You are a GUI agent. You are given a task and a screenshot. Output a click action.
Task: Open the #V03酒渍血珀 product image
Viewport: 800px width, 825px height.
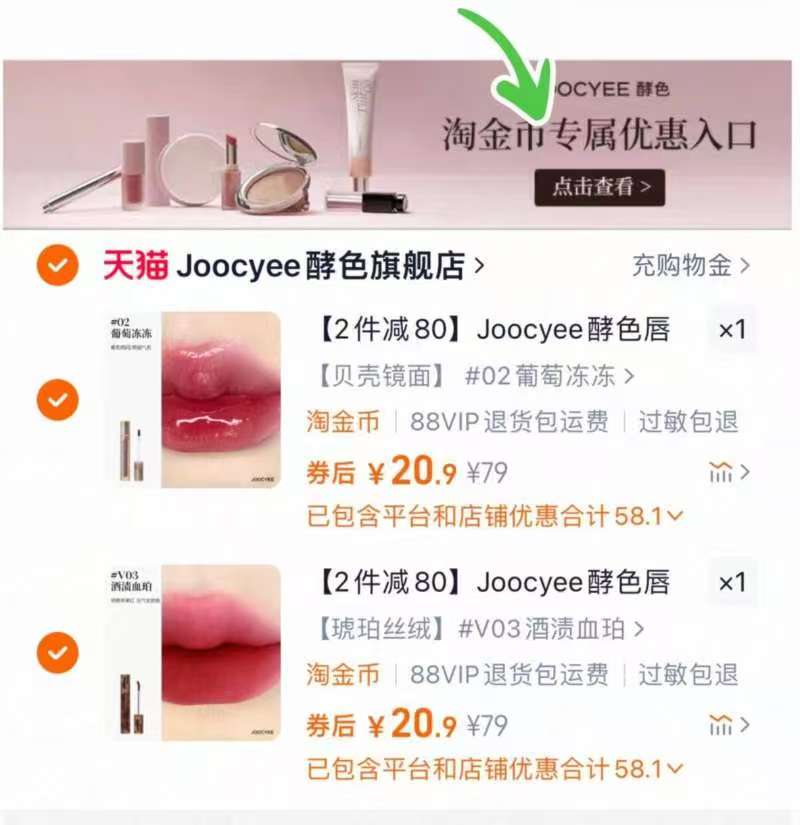pyautogui.click(x=194, y=652)
